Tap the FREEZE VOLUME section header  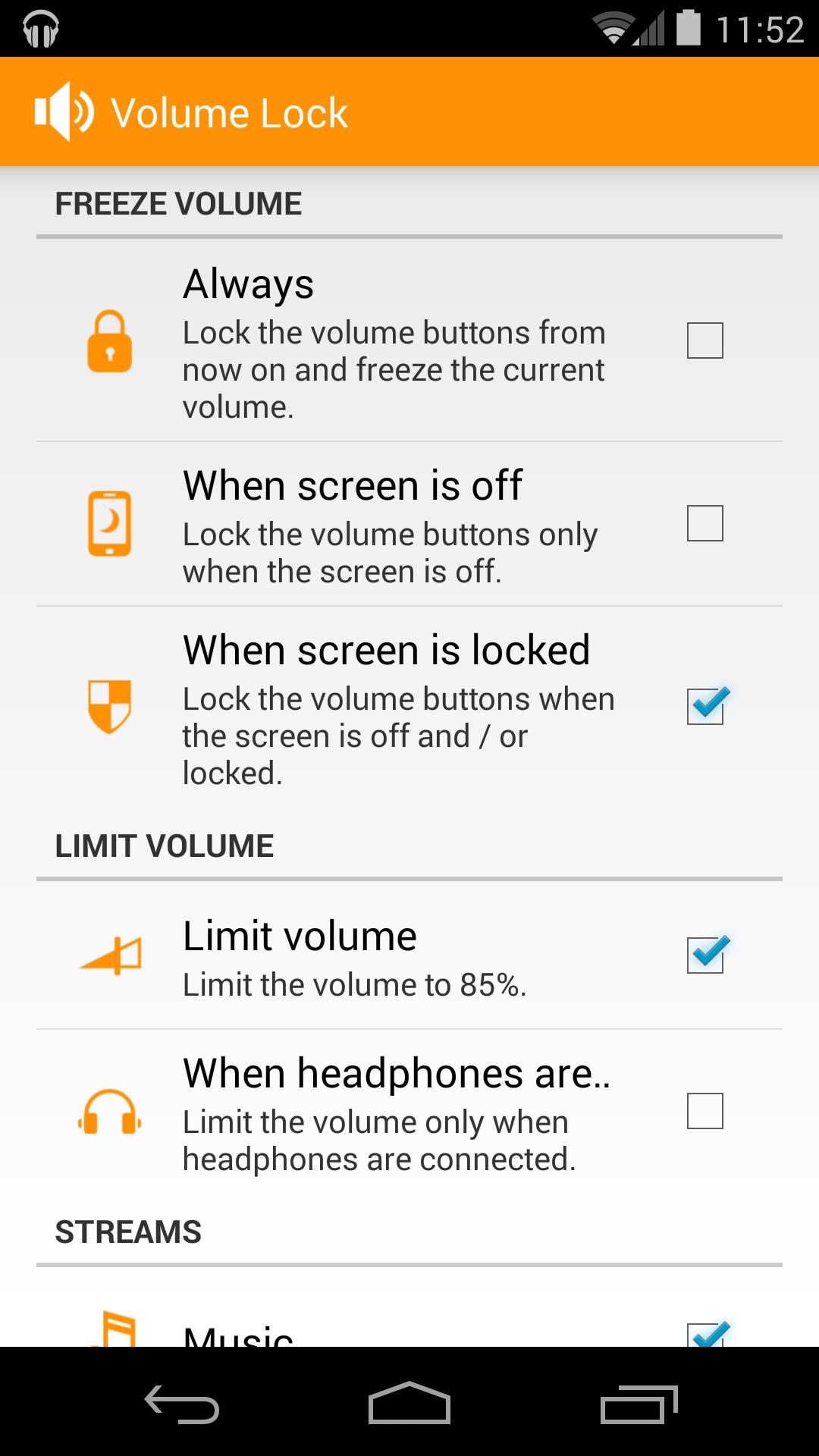tap(178, 202)
